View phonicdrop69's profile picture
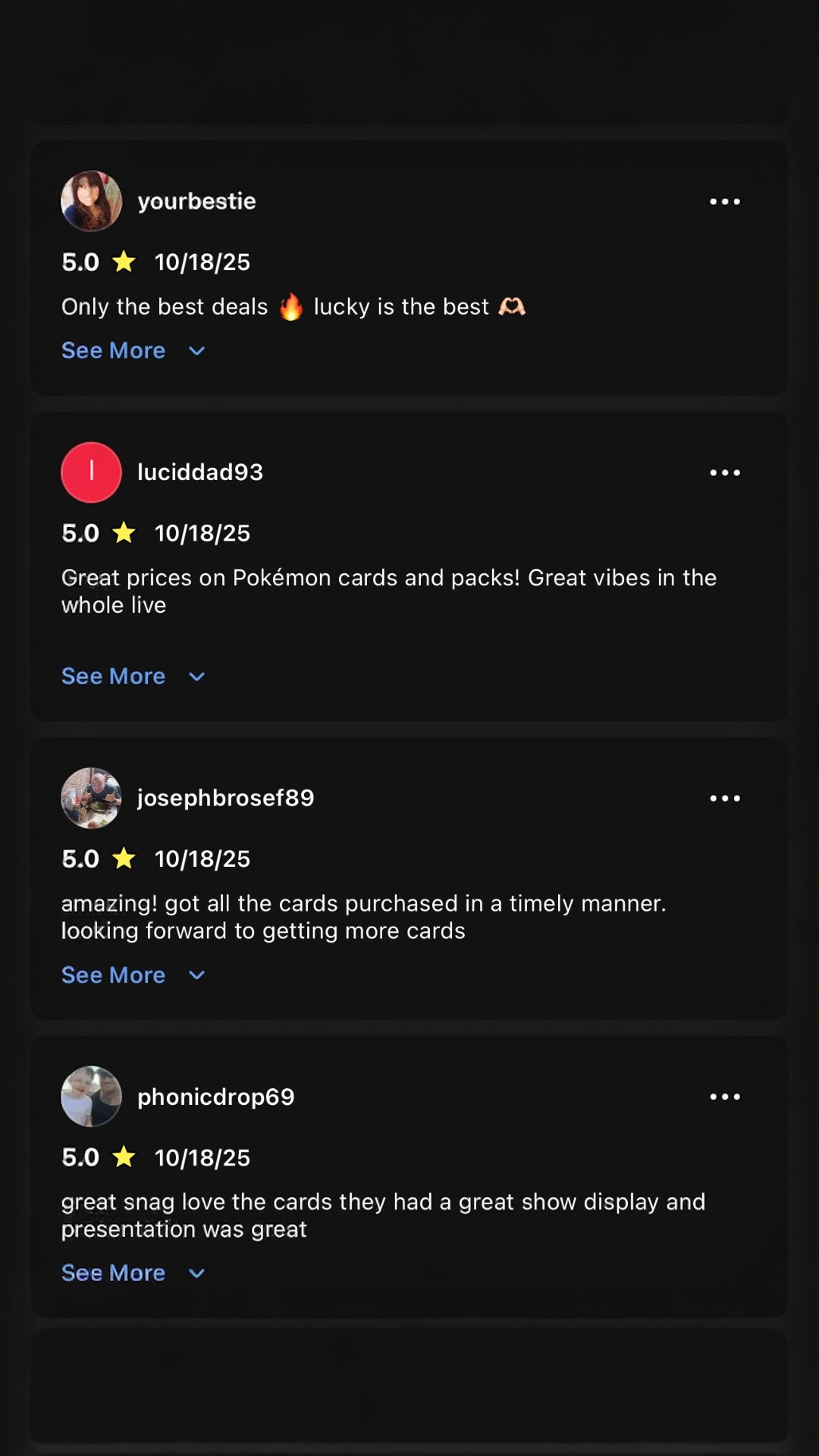This screenshot has height=1456, width=819. click(x=91, y=1097)
